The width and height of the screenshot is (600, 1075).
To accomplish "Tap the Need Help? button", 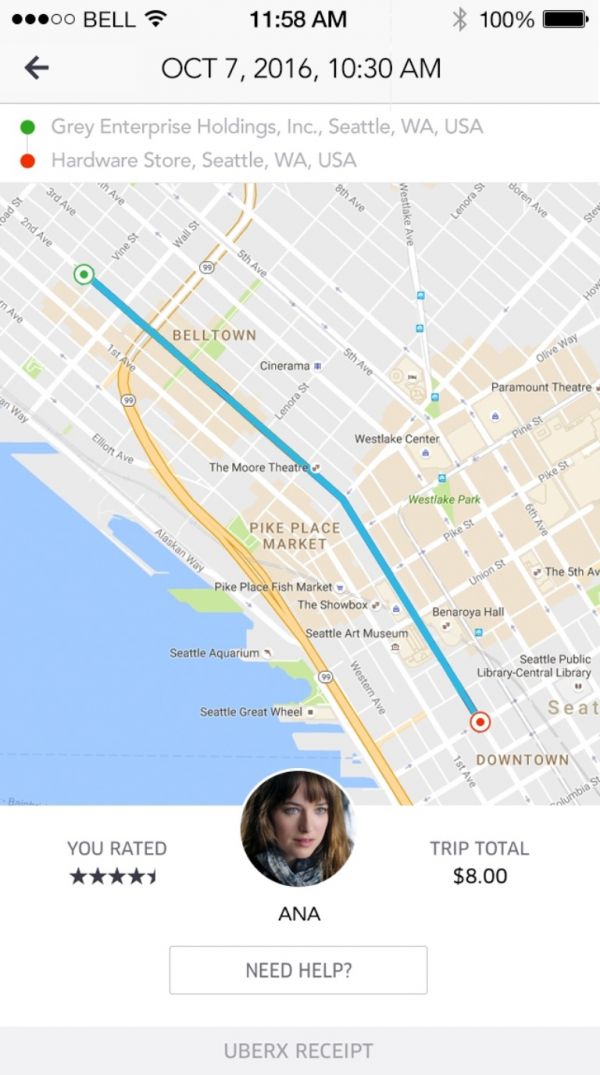I will click(298, 969).
